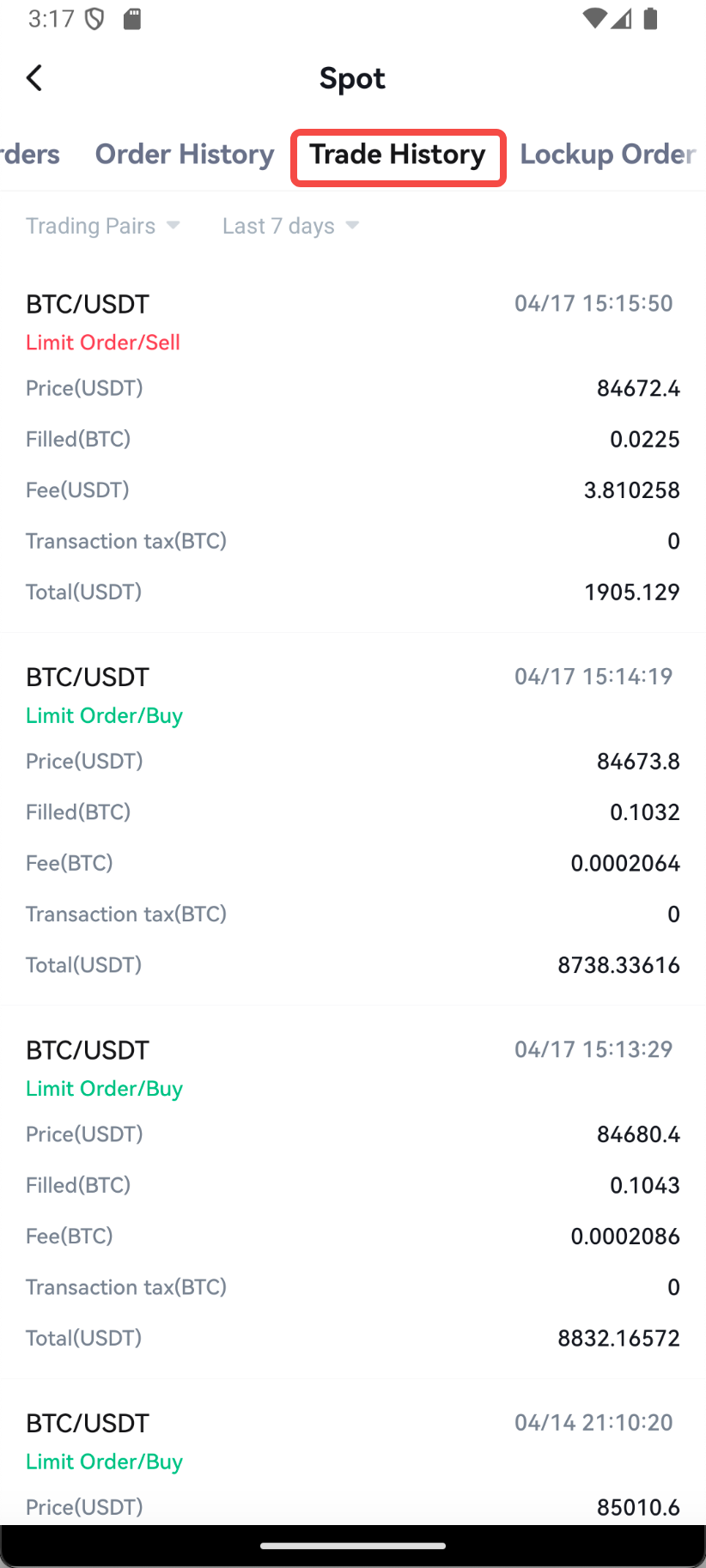The height and width of the screenshot is (1568, 706).
Task: Tap the Wi-Fi icon in status bar
Action: click(595, 19)
